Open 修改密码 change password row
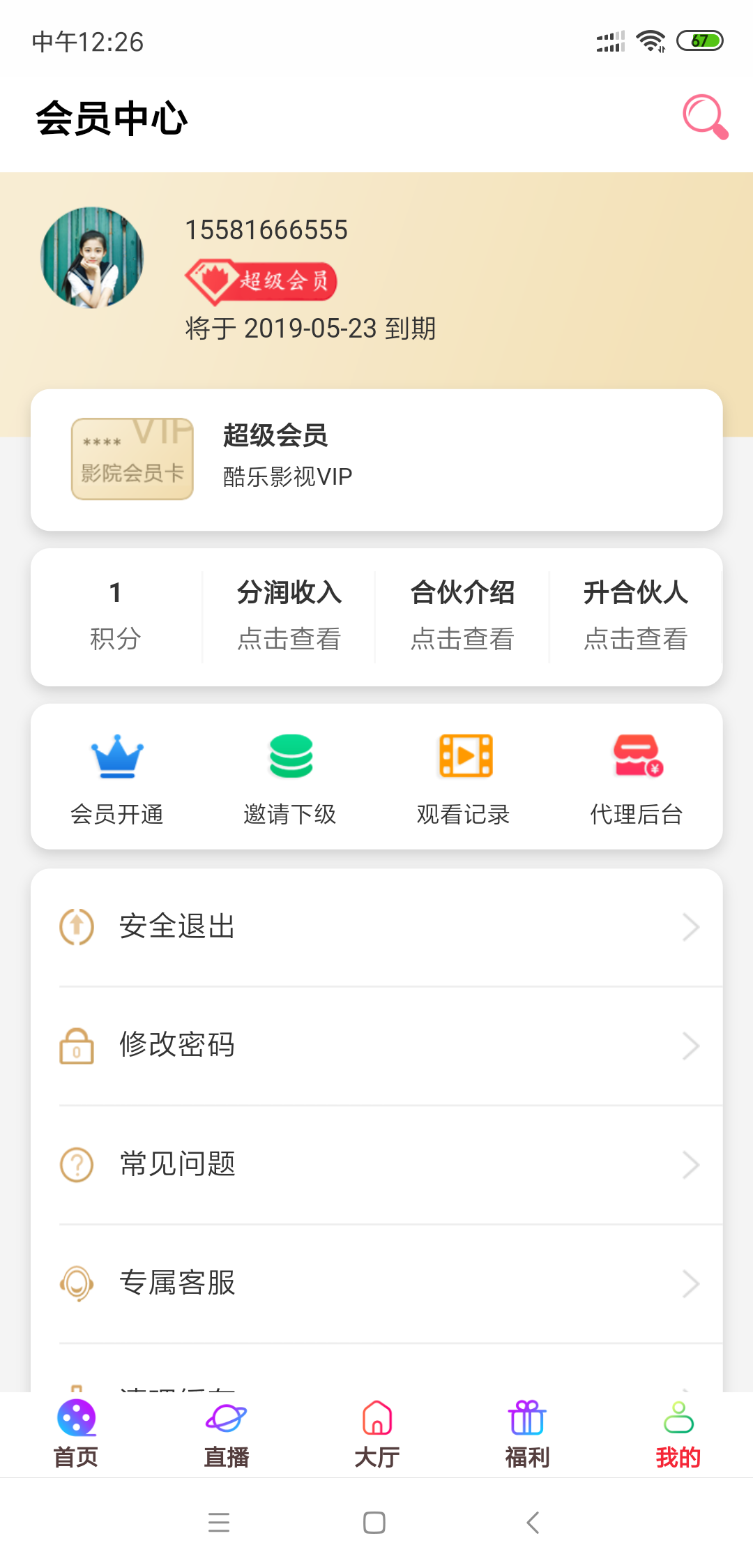Screen dimensions: 753x1568 point(376,1046)
